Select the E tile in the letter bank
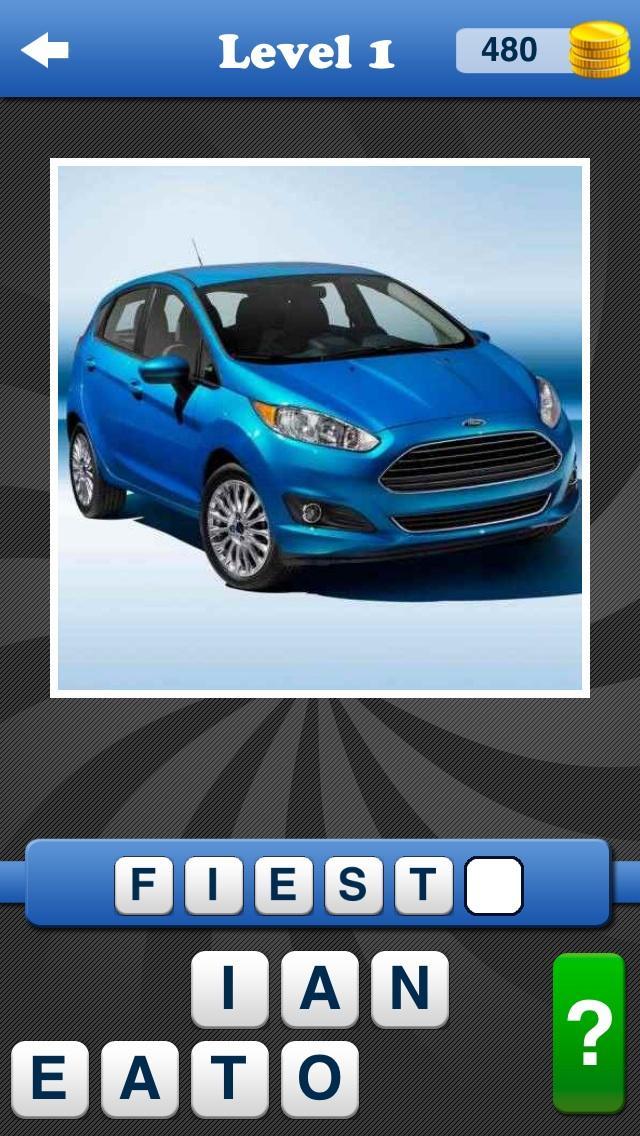The height and width of the screenshot is (1136, 640). tap(50, 1079)
